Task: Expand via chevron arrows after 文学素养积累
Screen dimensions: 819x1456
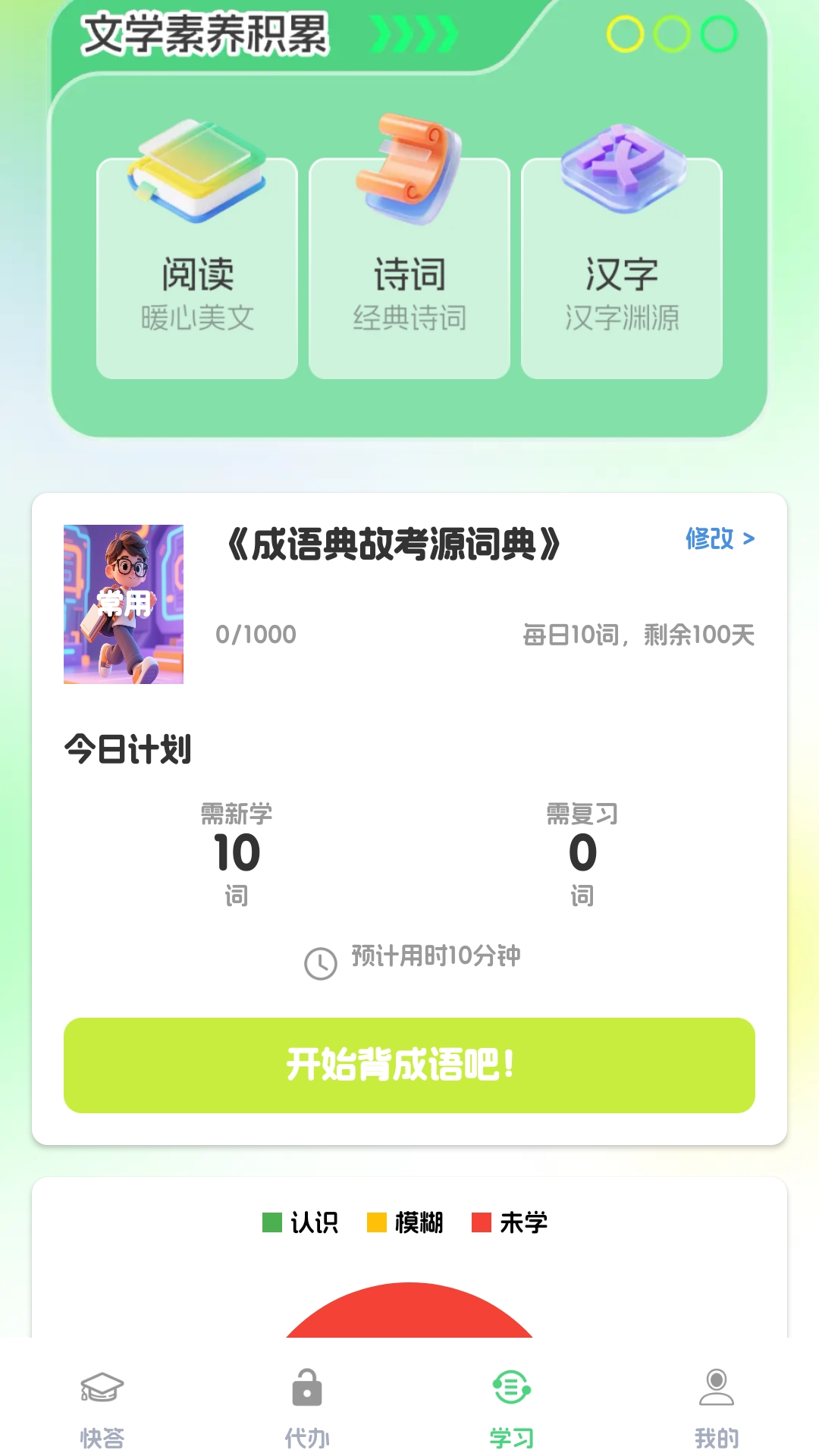Action: coord(413,33)
